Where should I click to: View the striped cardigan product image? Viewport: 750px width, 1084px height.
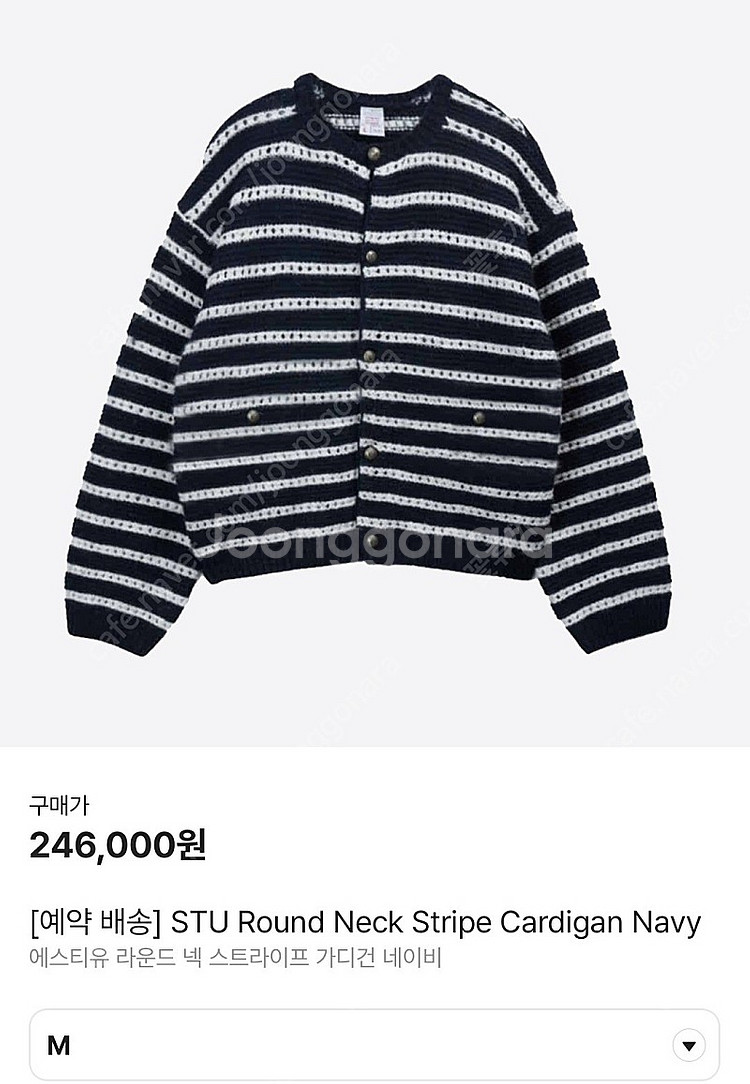coord(375,370)
